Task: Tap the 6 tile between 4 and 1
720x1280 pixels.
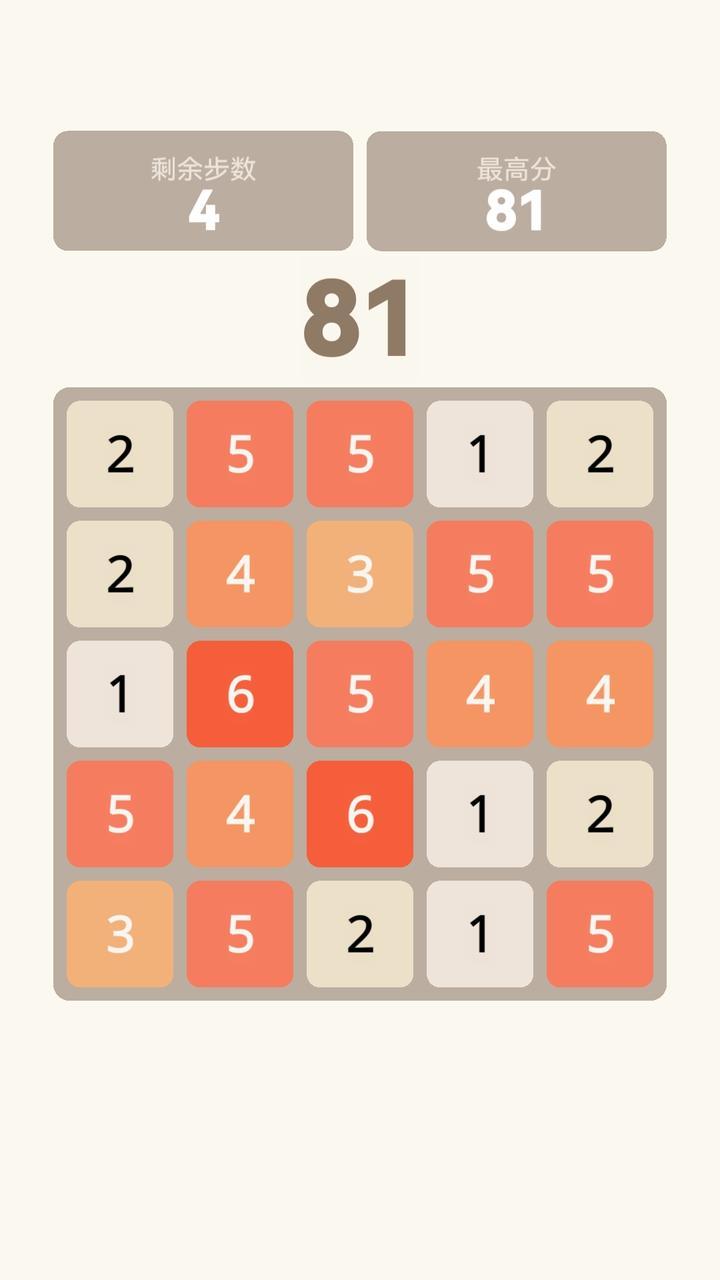Action: 360,814
